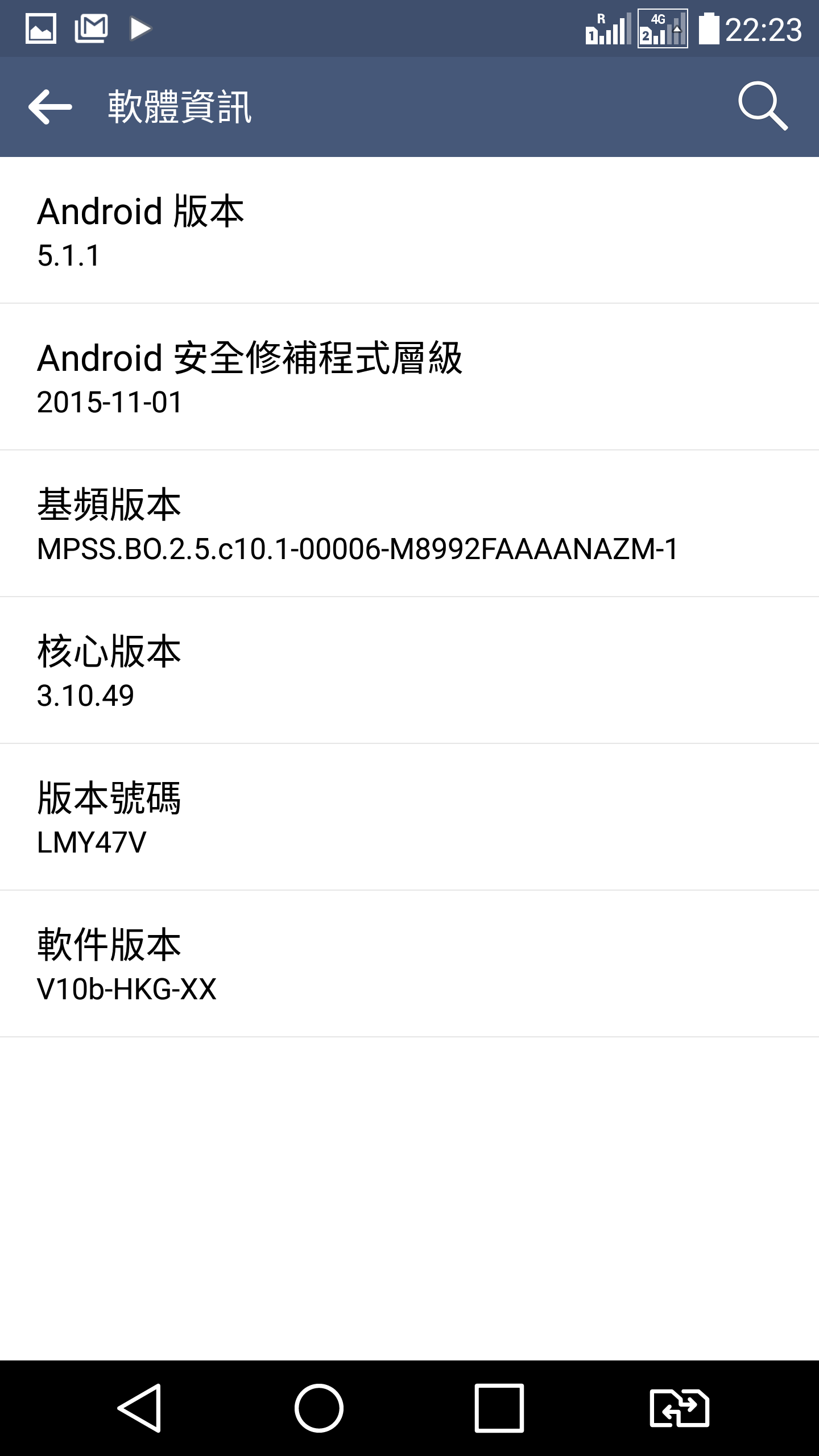The height and width of the screenshot is (1456, 819).
Task: Tap the system home button
Action: 319,1408
